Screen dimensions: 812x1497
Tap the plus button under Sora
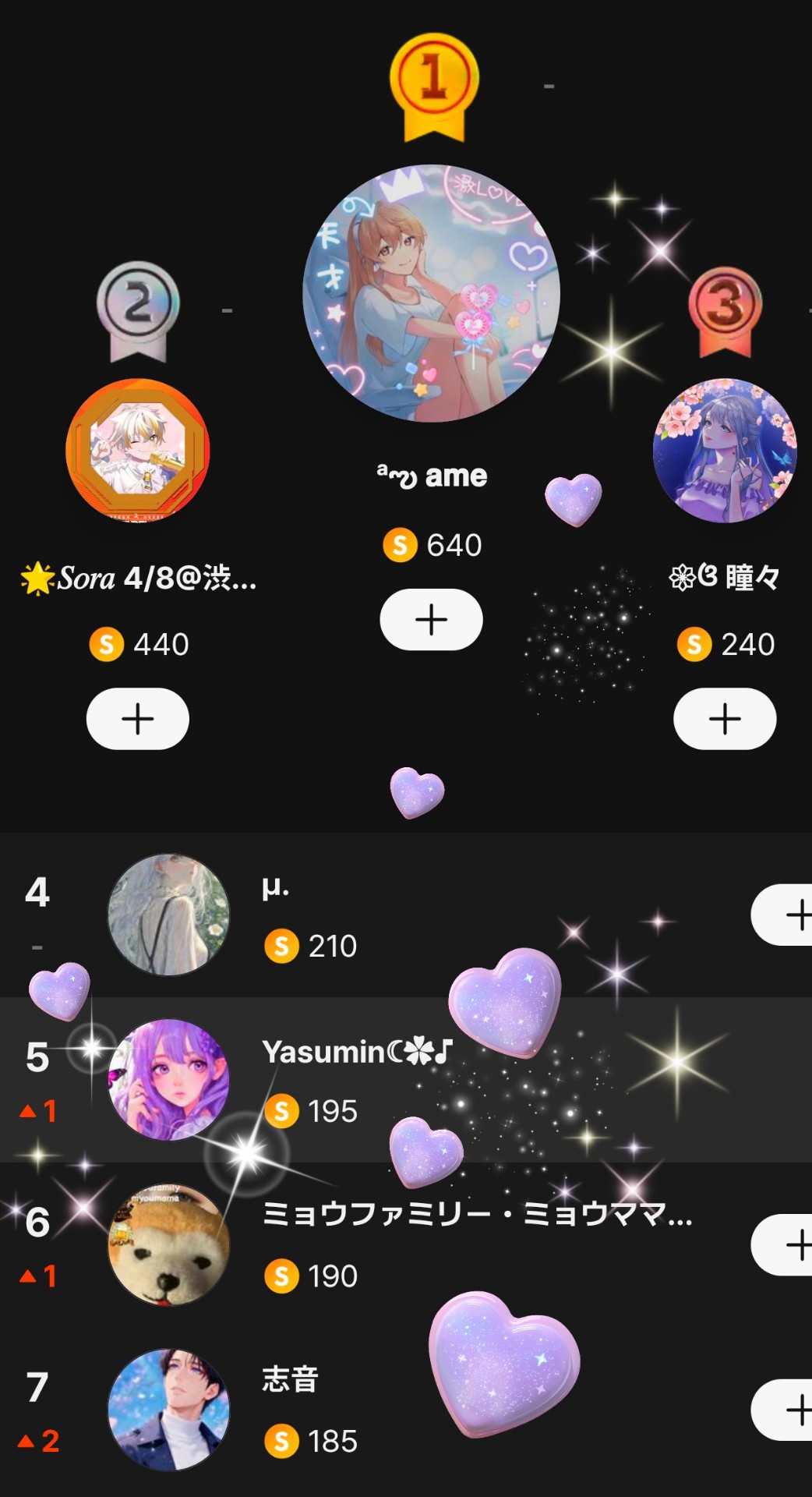click(x=138, y=719)
